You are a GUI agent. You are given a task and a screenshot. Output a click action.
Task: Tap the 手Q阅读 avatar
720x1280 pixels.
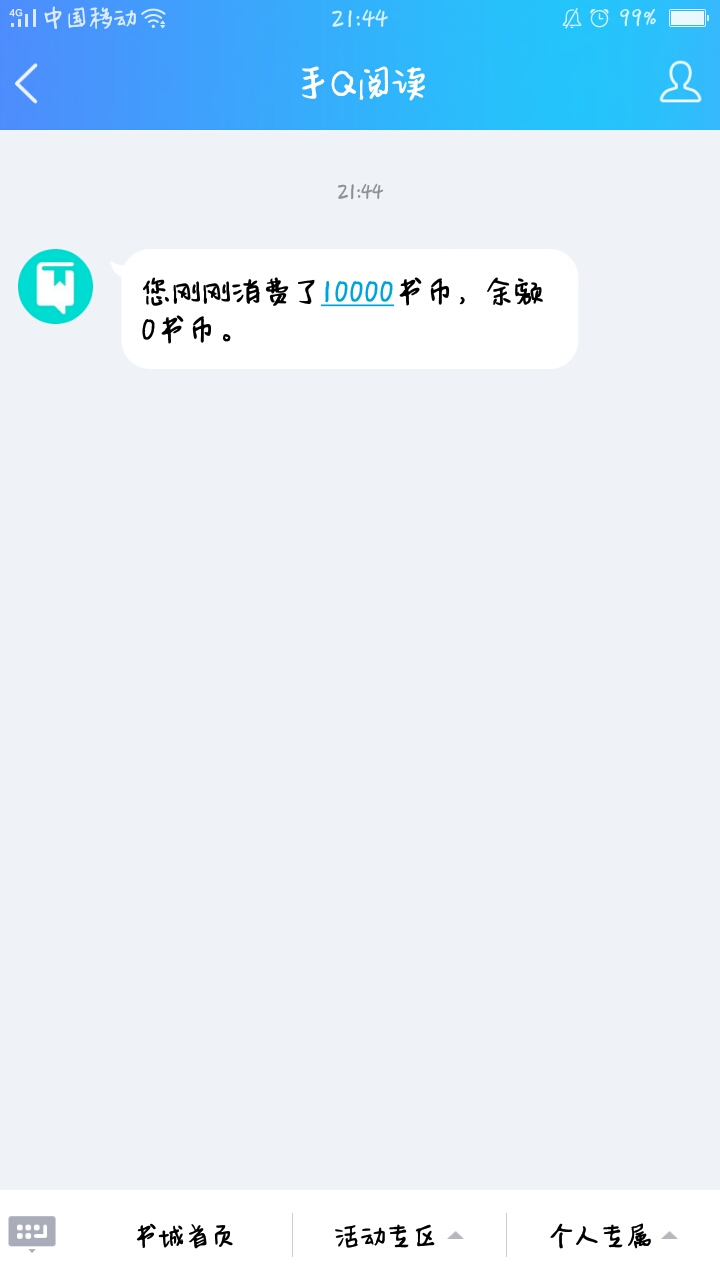click(x=56, y=286)
